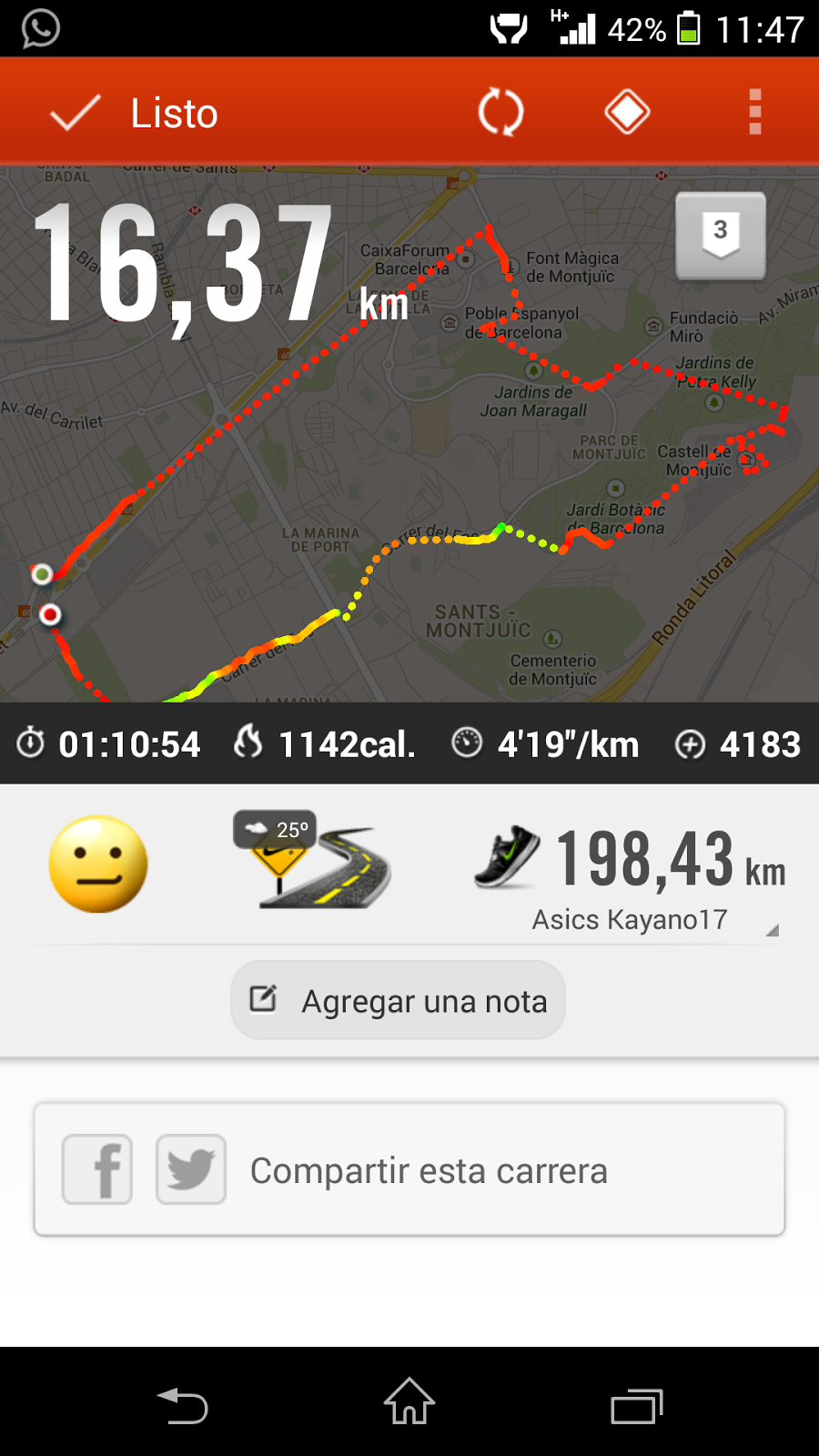Open the three-dot overflow menu
The width and height of the screenshot is (819, 1456).
pyautogui.click(x=754, y=113)
